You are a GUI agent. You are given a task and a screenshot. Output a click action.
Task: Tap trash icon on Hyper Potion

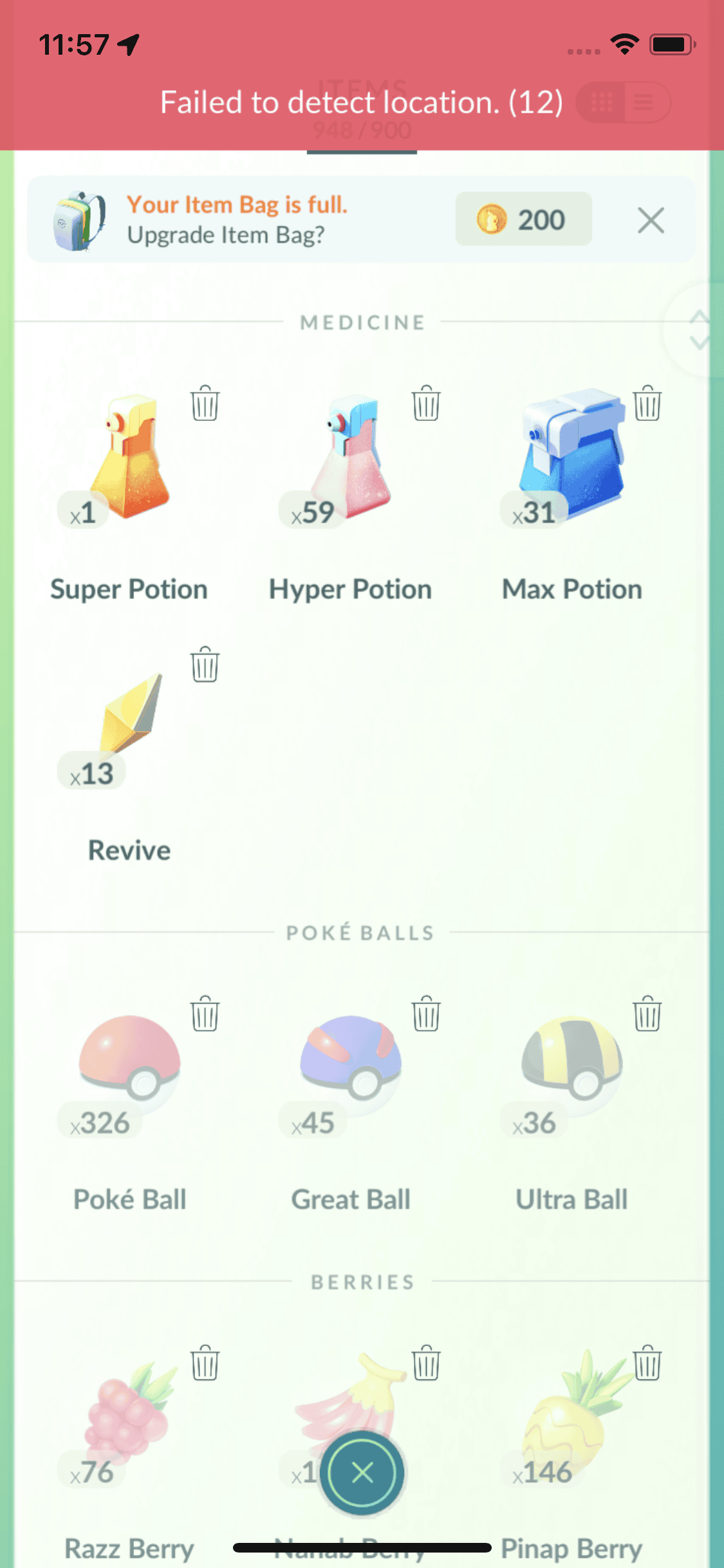[x=426, y=404]
